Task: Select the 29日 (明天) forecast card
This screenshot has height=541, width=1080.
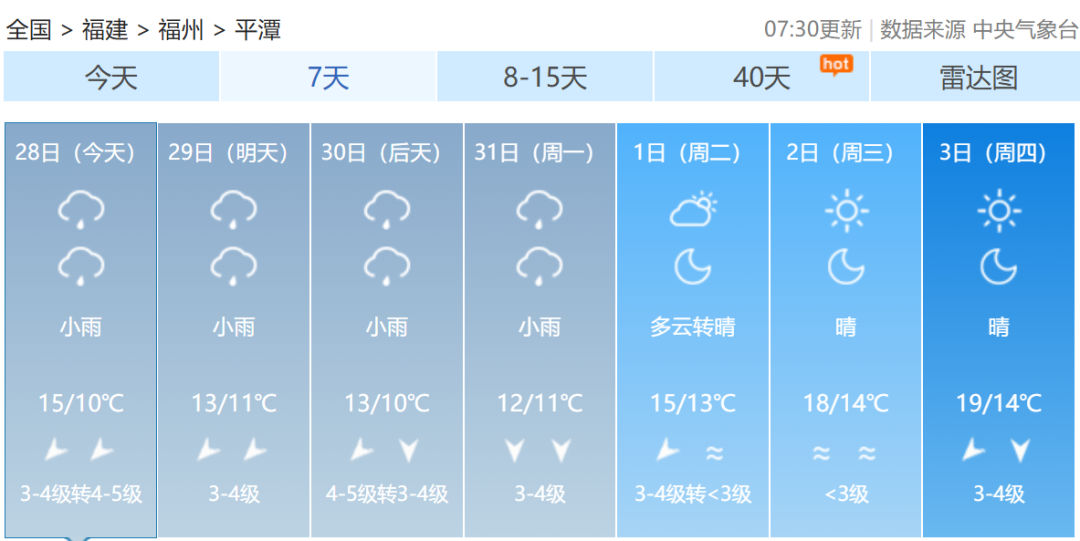Action: pyautogui.click(x=234, y=328)
